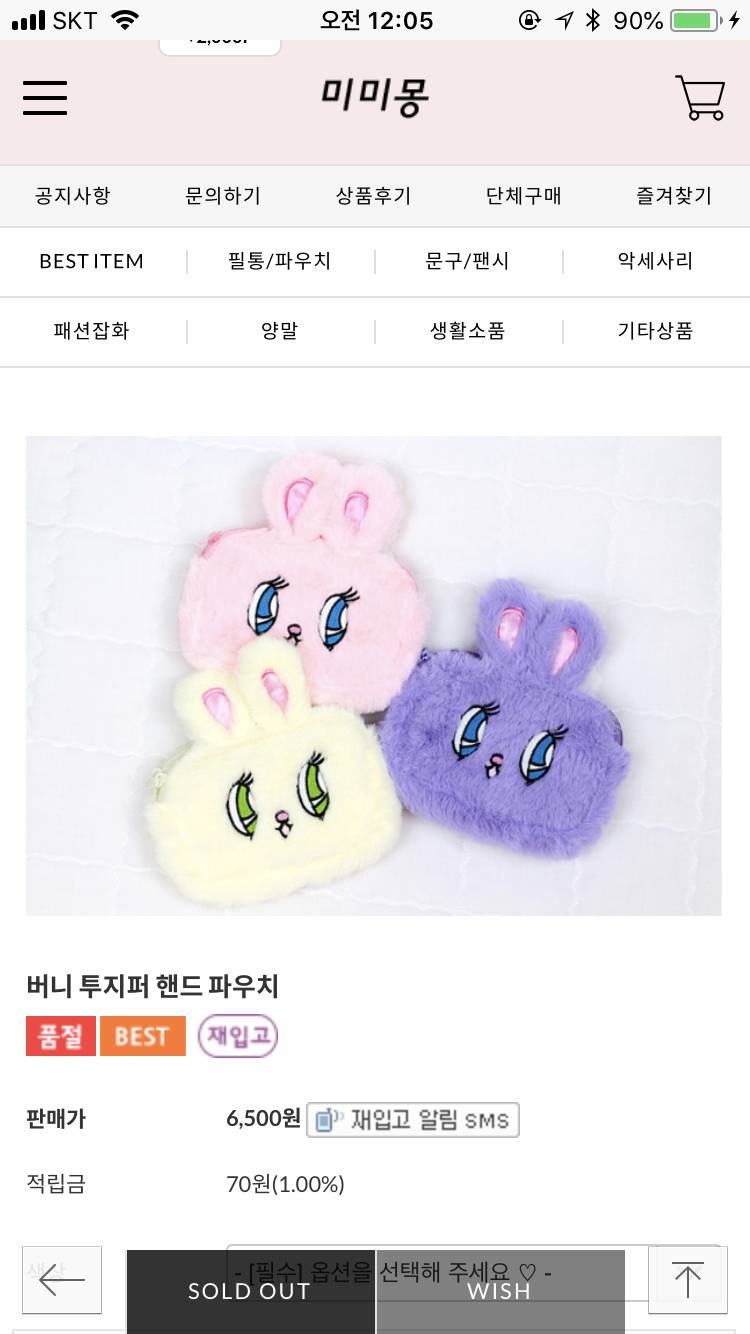The width and height of the screenshot is (750, 1334).
Task: Expand the 필통/파우치 category
Action: [280, 261]
